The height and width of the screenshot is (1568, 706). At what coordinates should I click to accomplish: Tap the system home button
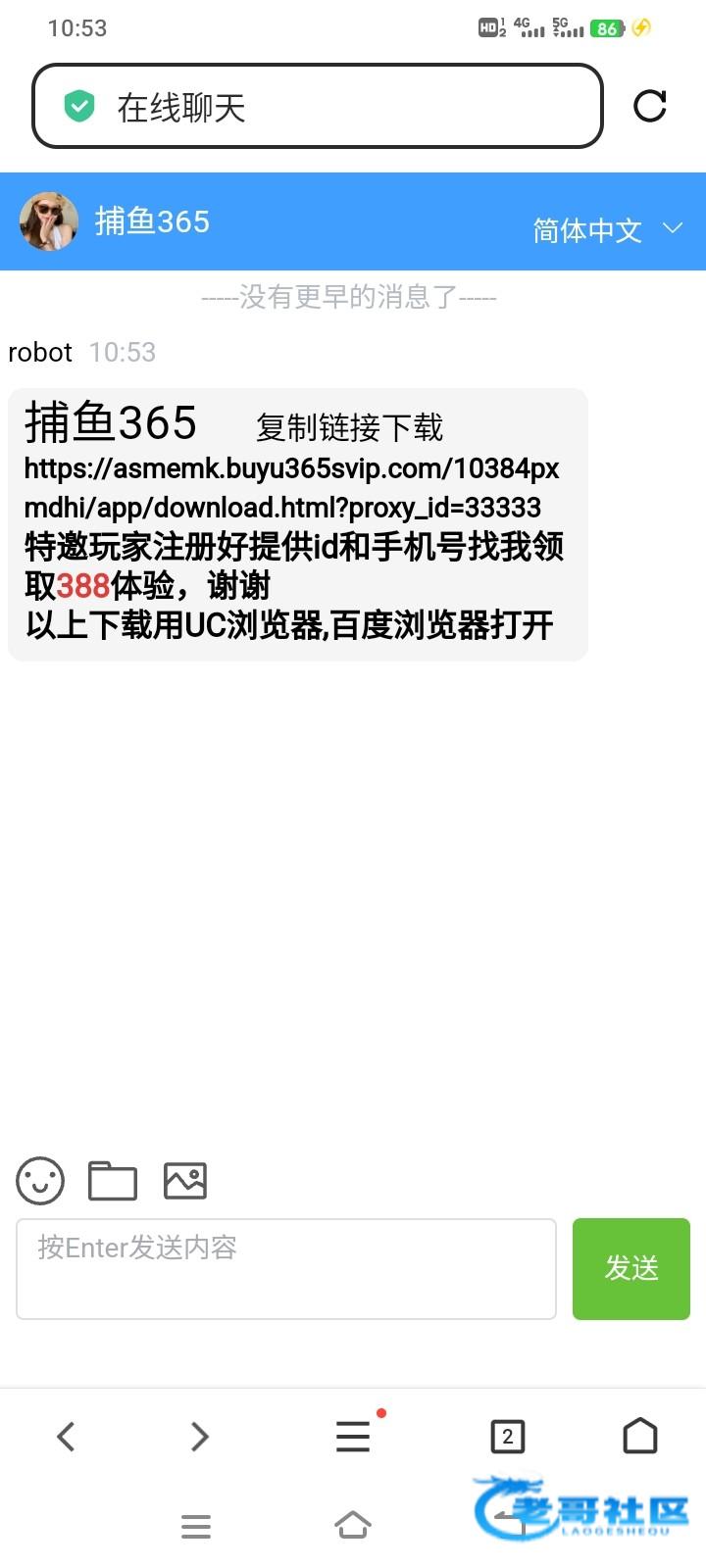pos(353,1526)
